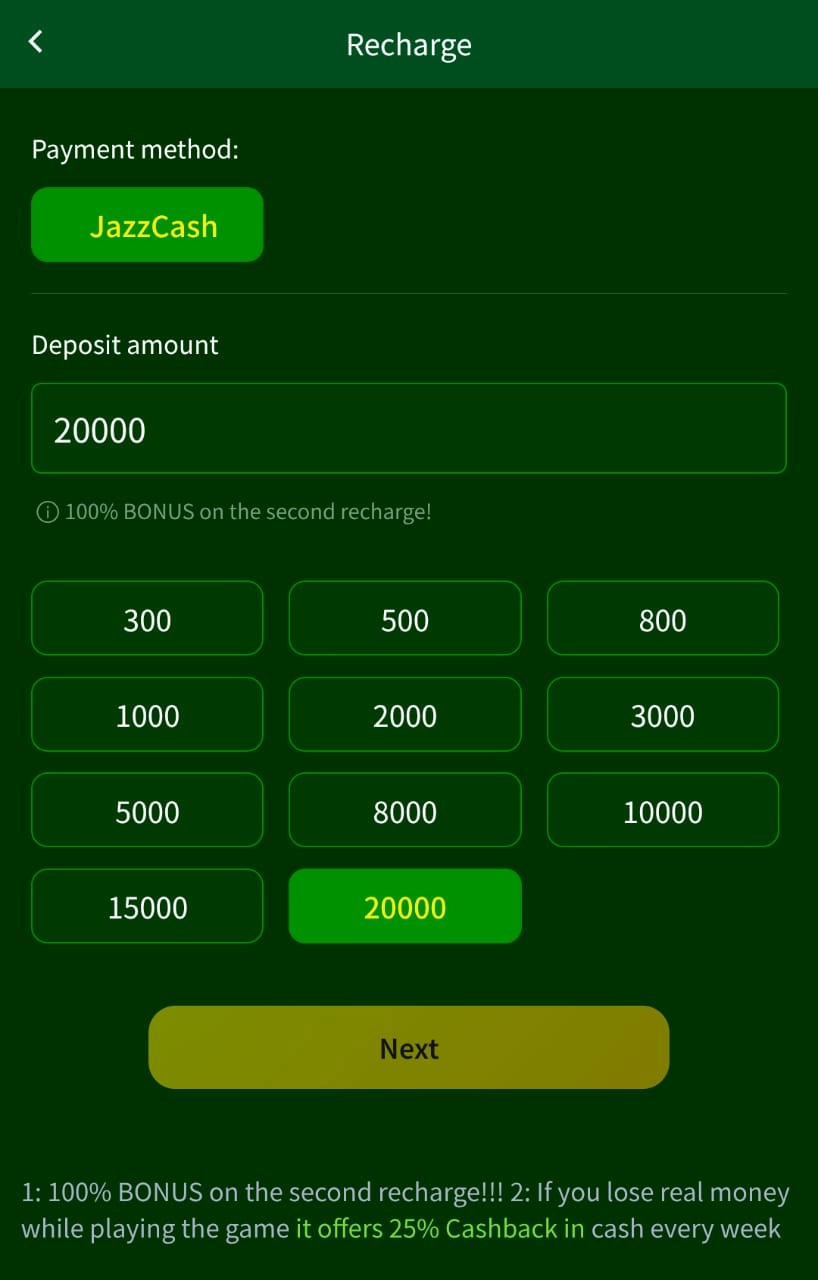The image size is (818, 1280).
Task: Select the 3000 amount option
Action: (662, 715)
